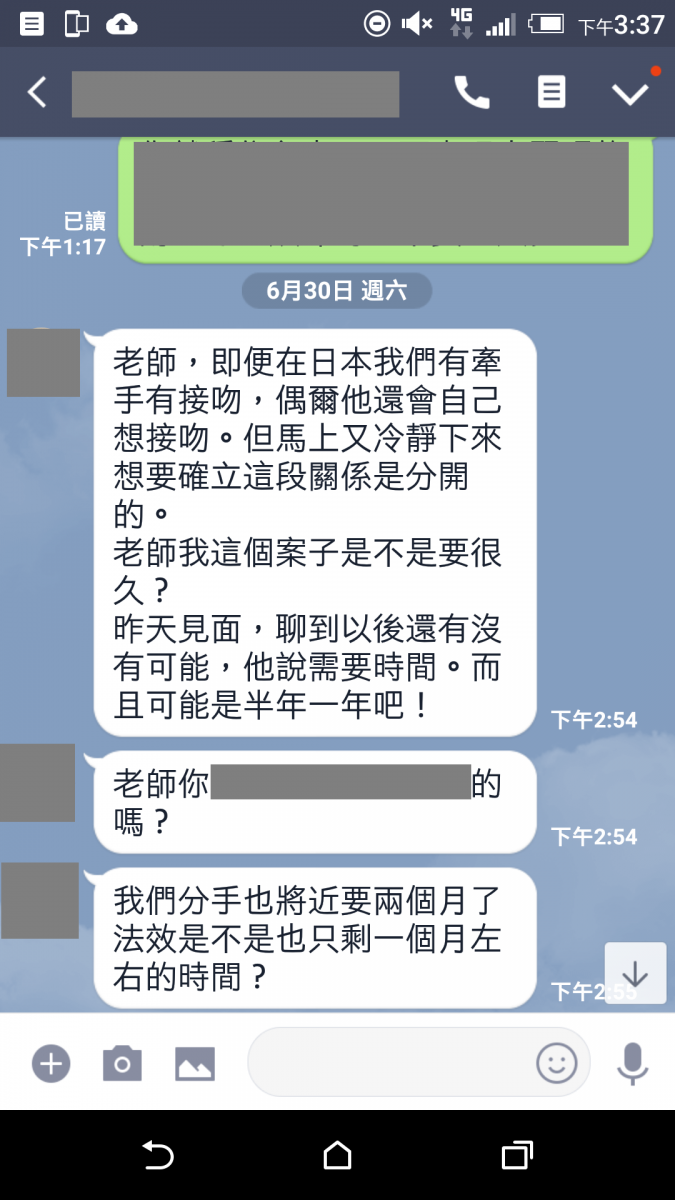Viewport: 675px width, 1200px height.
Task: Focus the message text field
Action: click(390, 1062)
